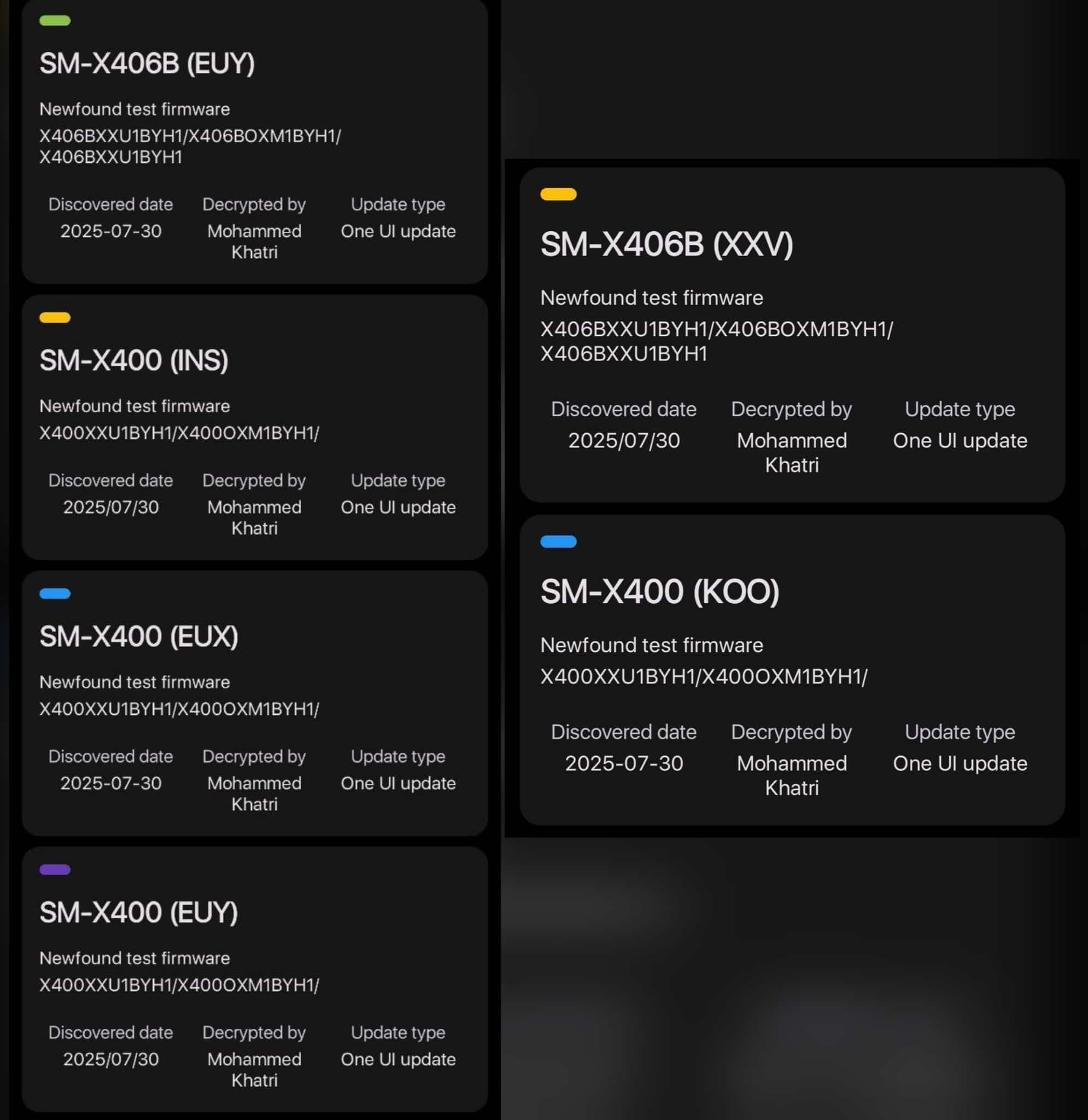Click the green status indicator on SM-X406B (EUY)
Screen dimensions: 1088x1120
pyautogui.click(x=54, y=21)
